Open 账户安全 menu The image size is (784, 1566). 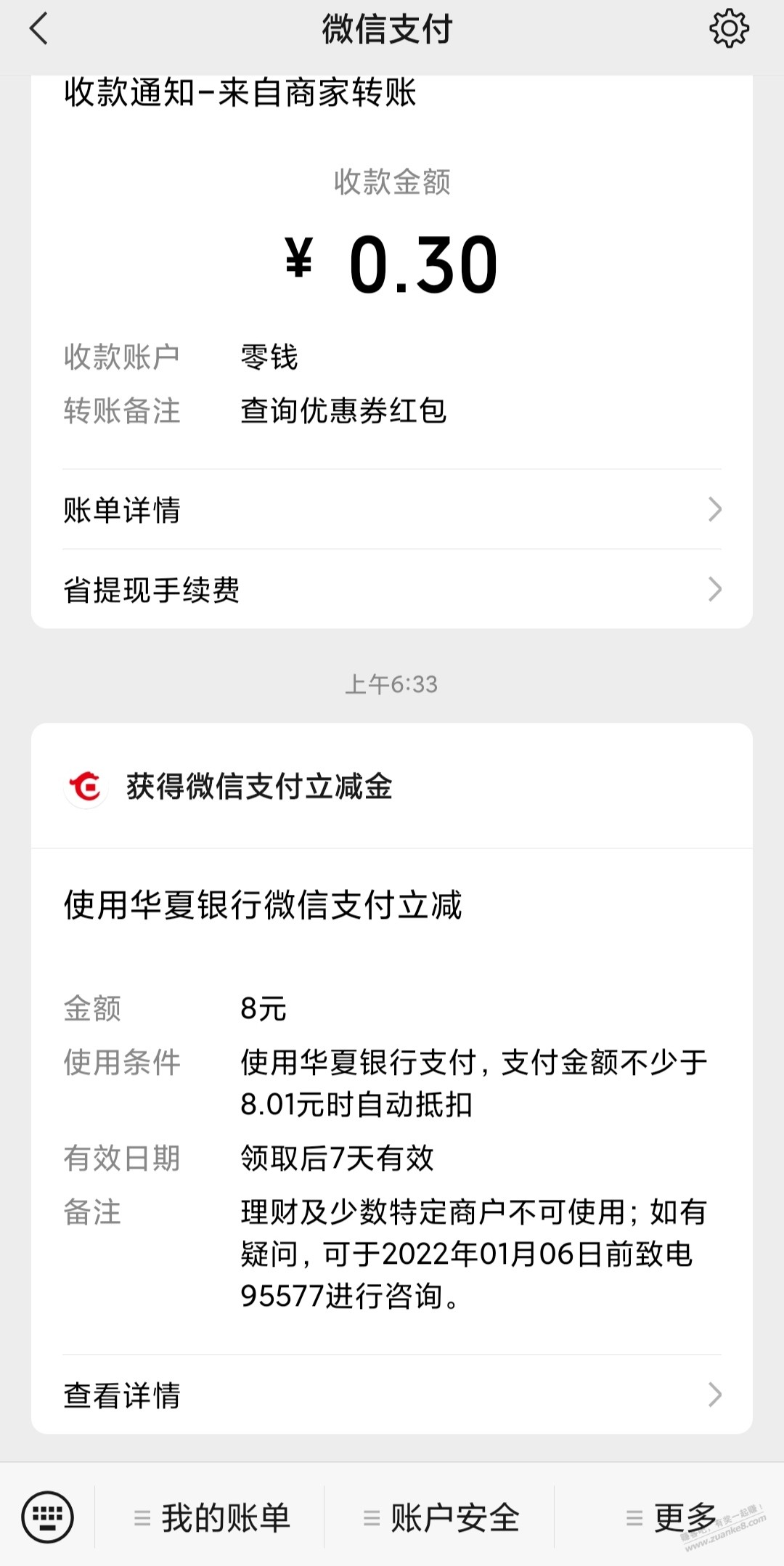441,1518
